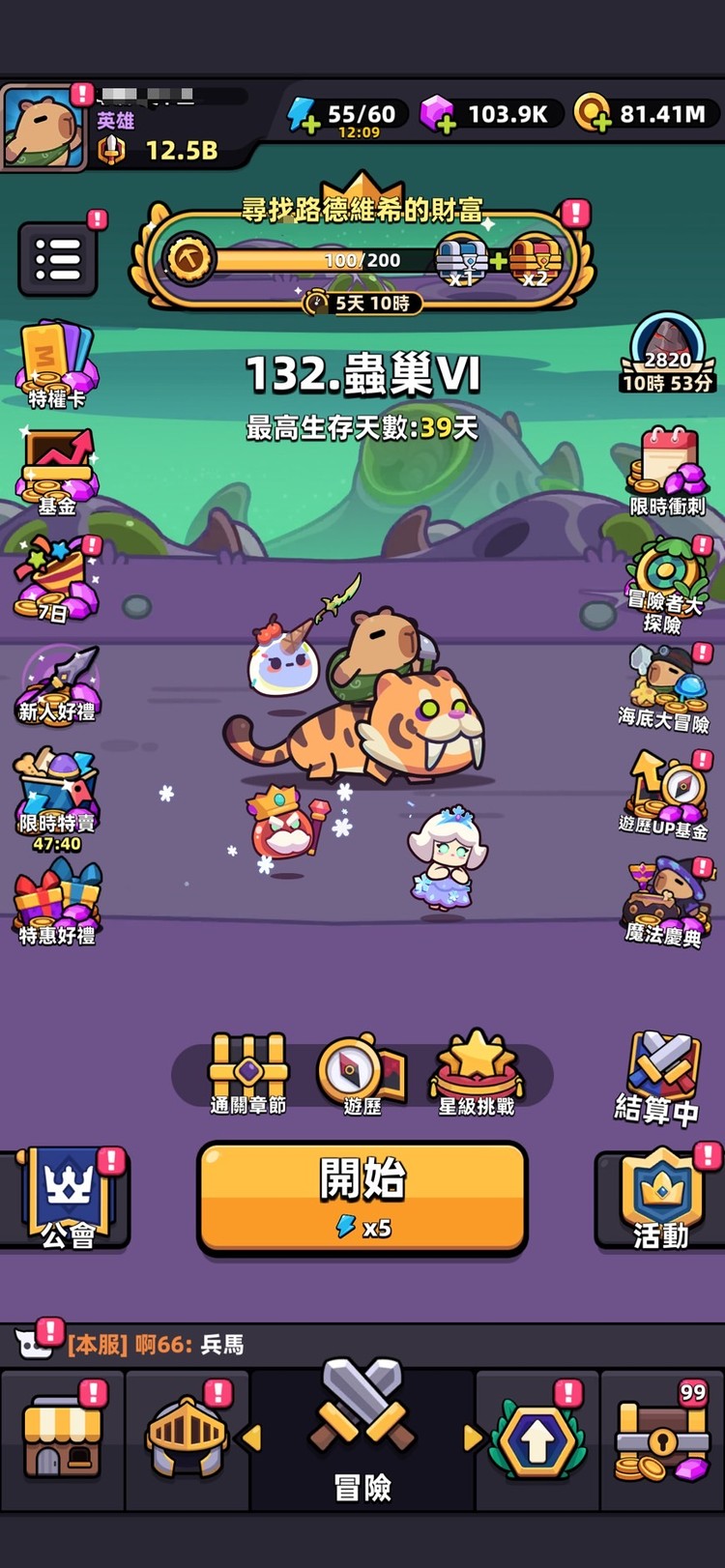
Task: Open 限時特賣 limited-time sale
Action: [58, 800]
